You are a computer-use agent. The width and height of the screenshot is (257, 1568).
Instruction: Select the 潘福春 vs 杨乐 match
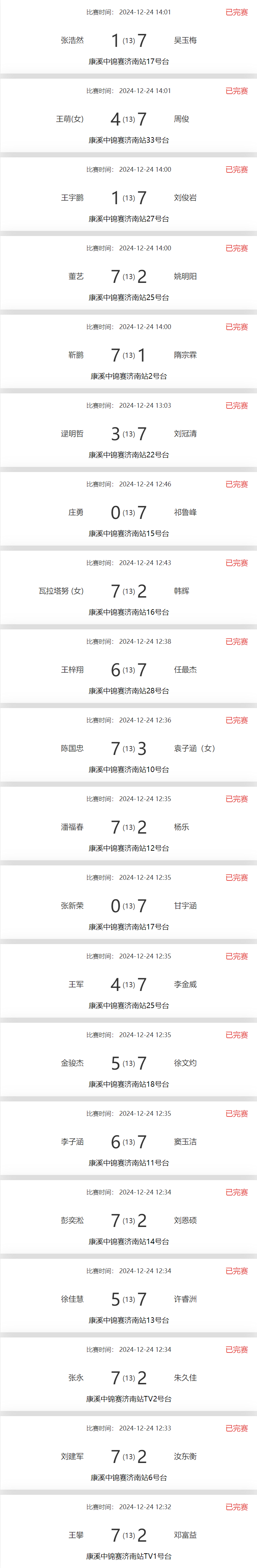[x=128, y=827]
